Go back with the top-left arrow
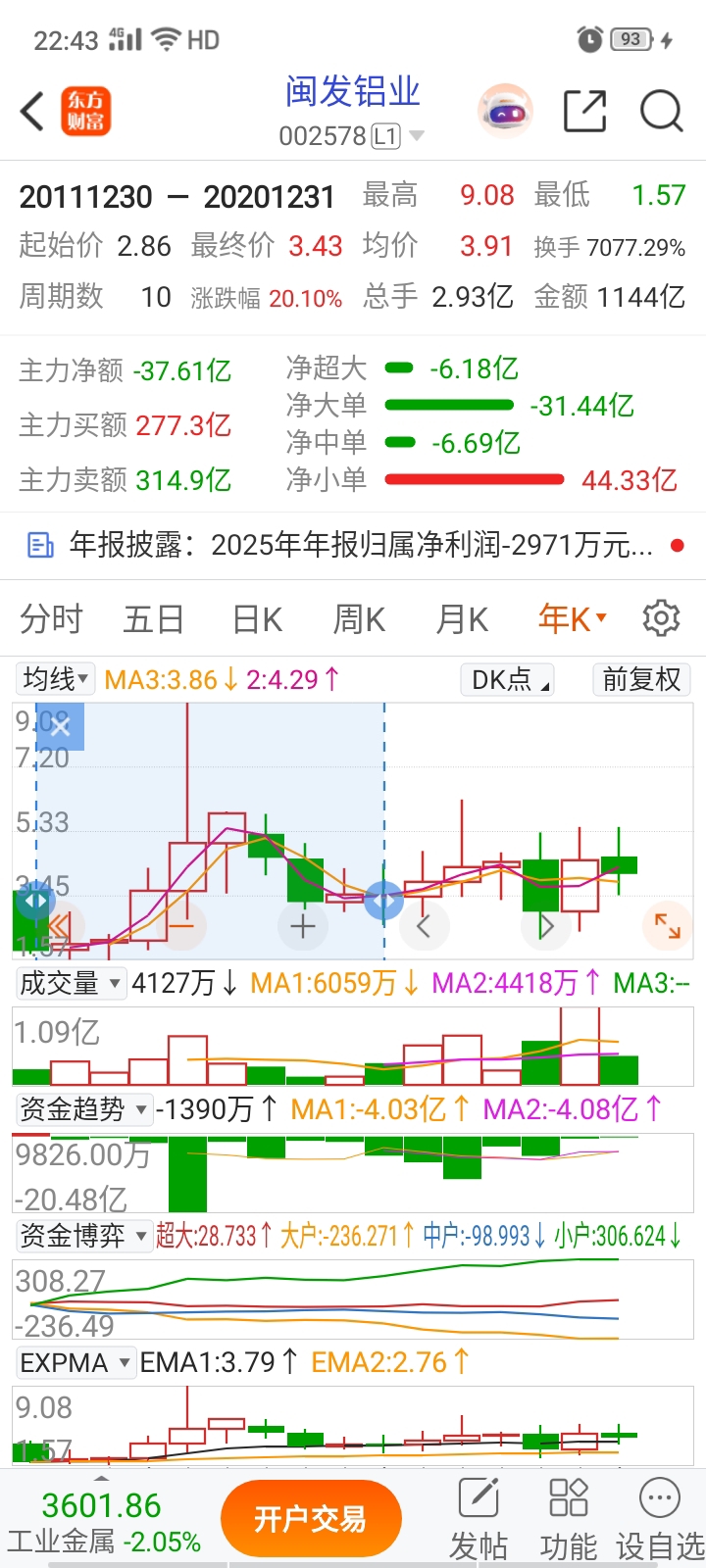This screenshot has height=1568, width=706. [x=32, y=111]
